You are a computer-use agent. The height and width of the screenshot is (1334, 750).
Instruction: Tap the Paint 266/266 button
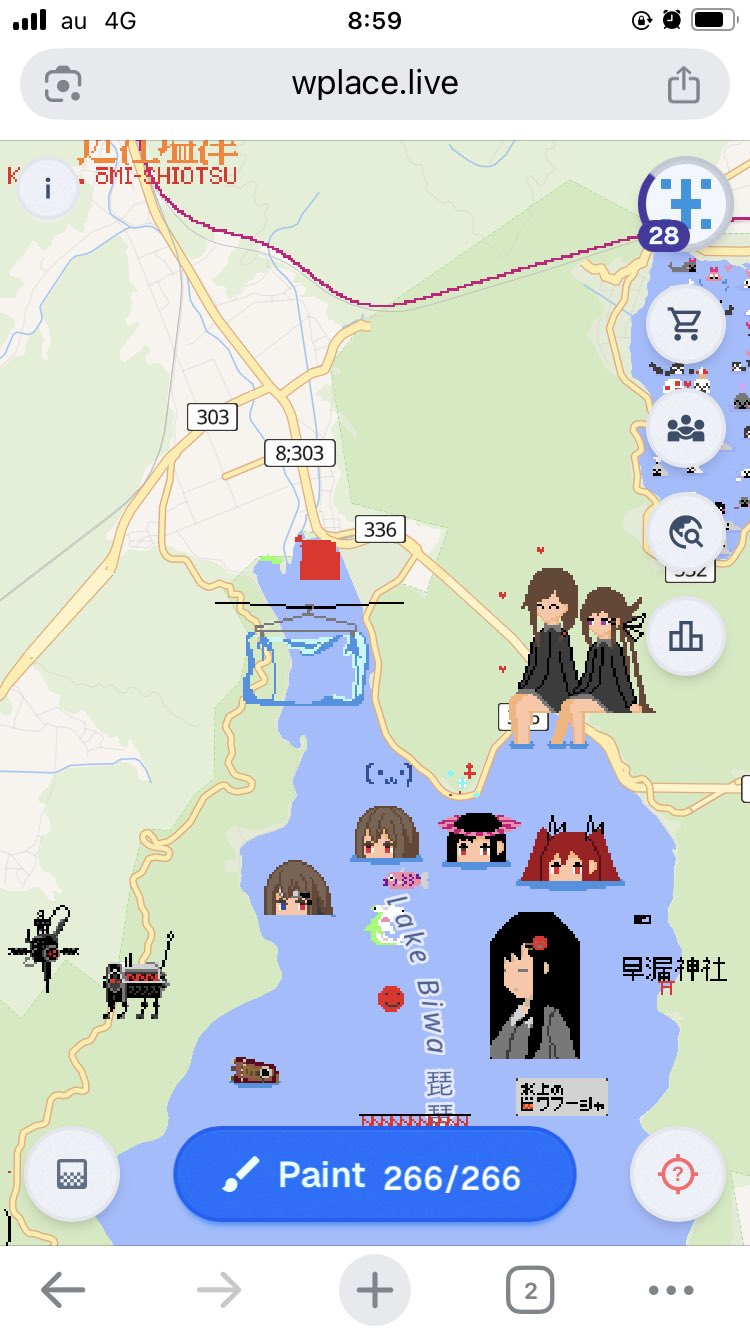tap(375, 1175)
